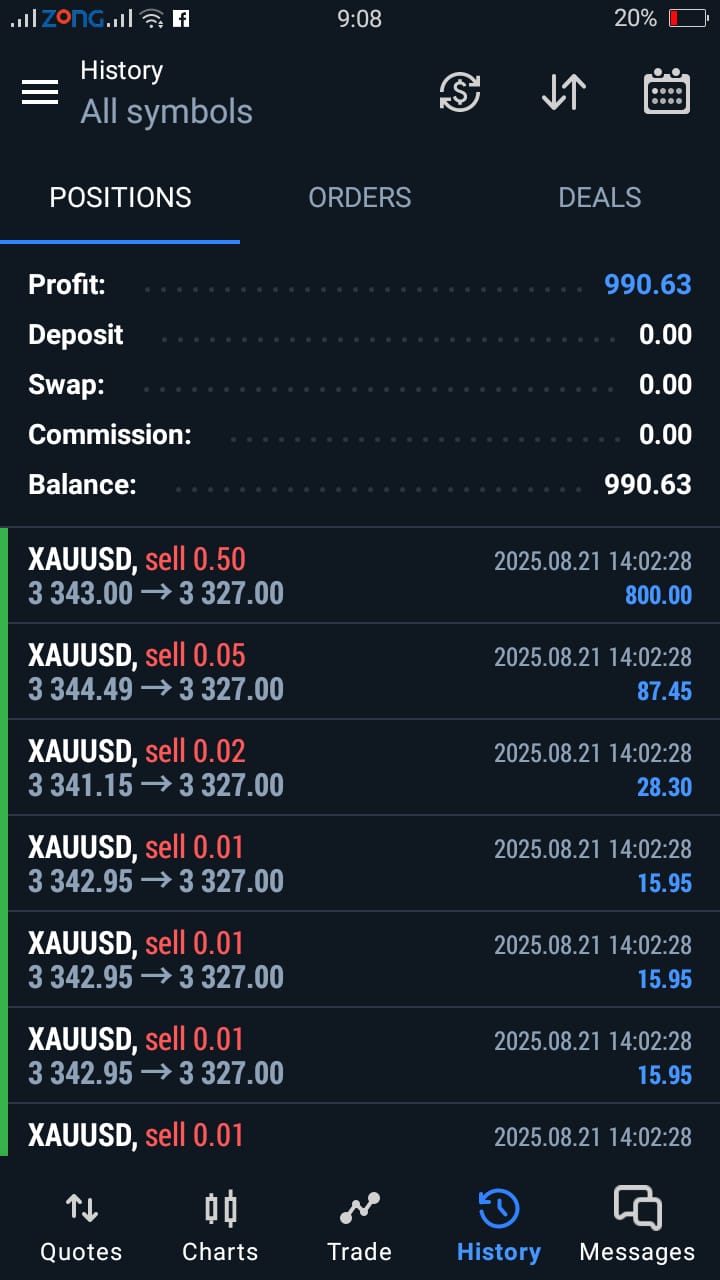Expand the XAUUSD sell 0.02 position
This screenshot has height=1280, width=720.
pos(360,768)
